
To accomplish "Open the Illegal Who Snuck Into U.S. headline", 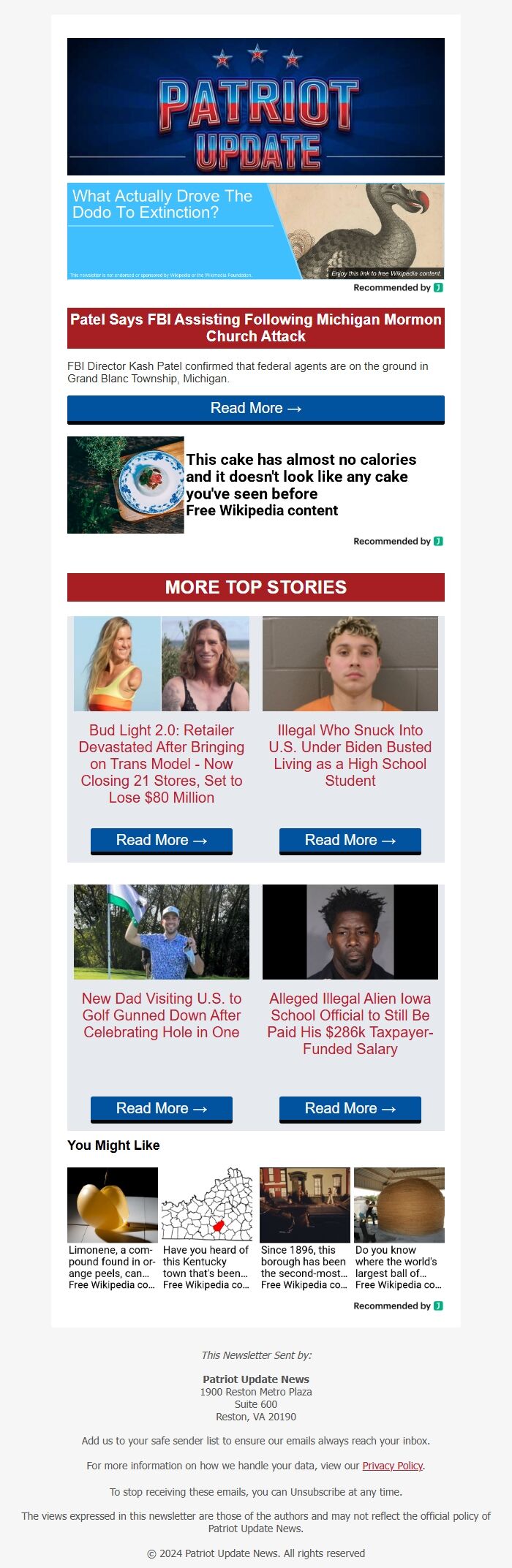I will pos(350,755).
